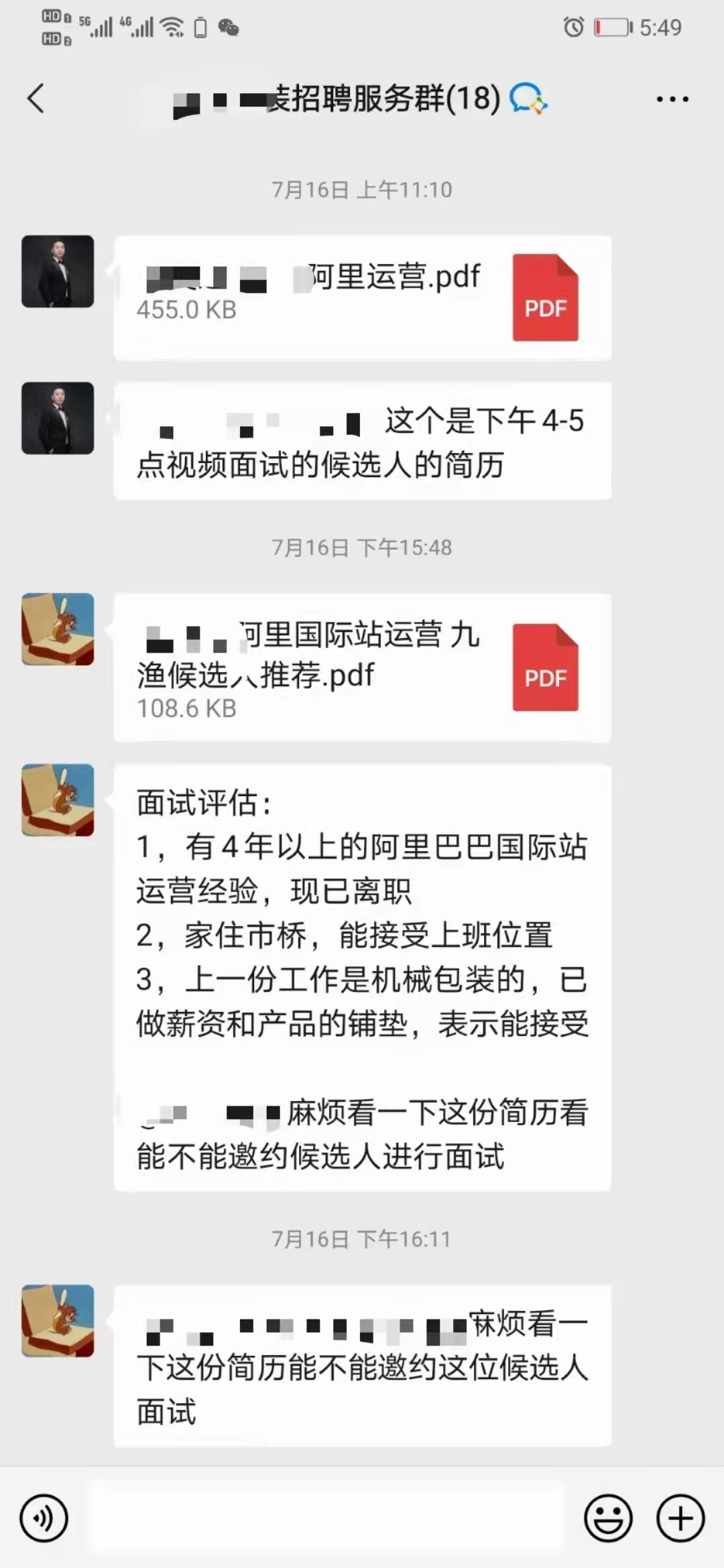Viewport: 724px width, 1568px height.
Task: Open the group chat overflow menu
Action: tap(672, 99)
